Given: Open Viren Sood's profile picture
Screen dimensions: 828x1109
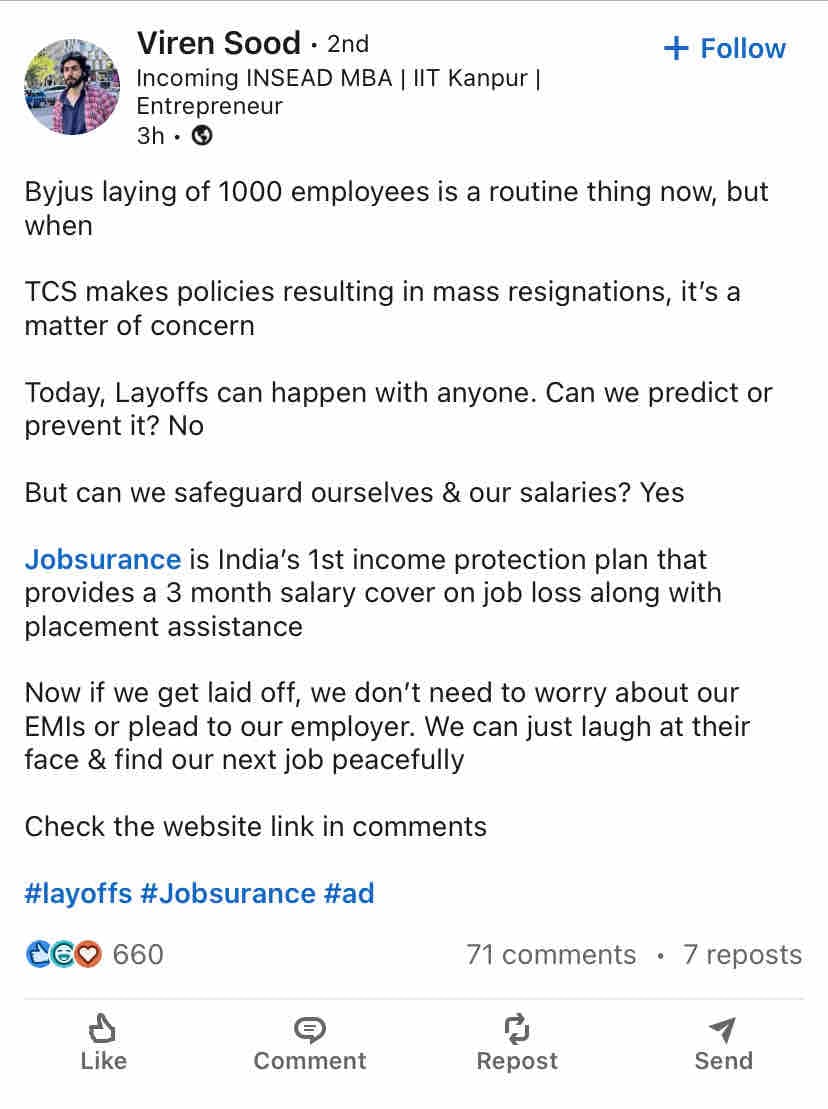Looking at the screenshot, I should (x=72, y=88).
